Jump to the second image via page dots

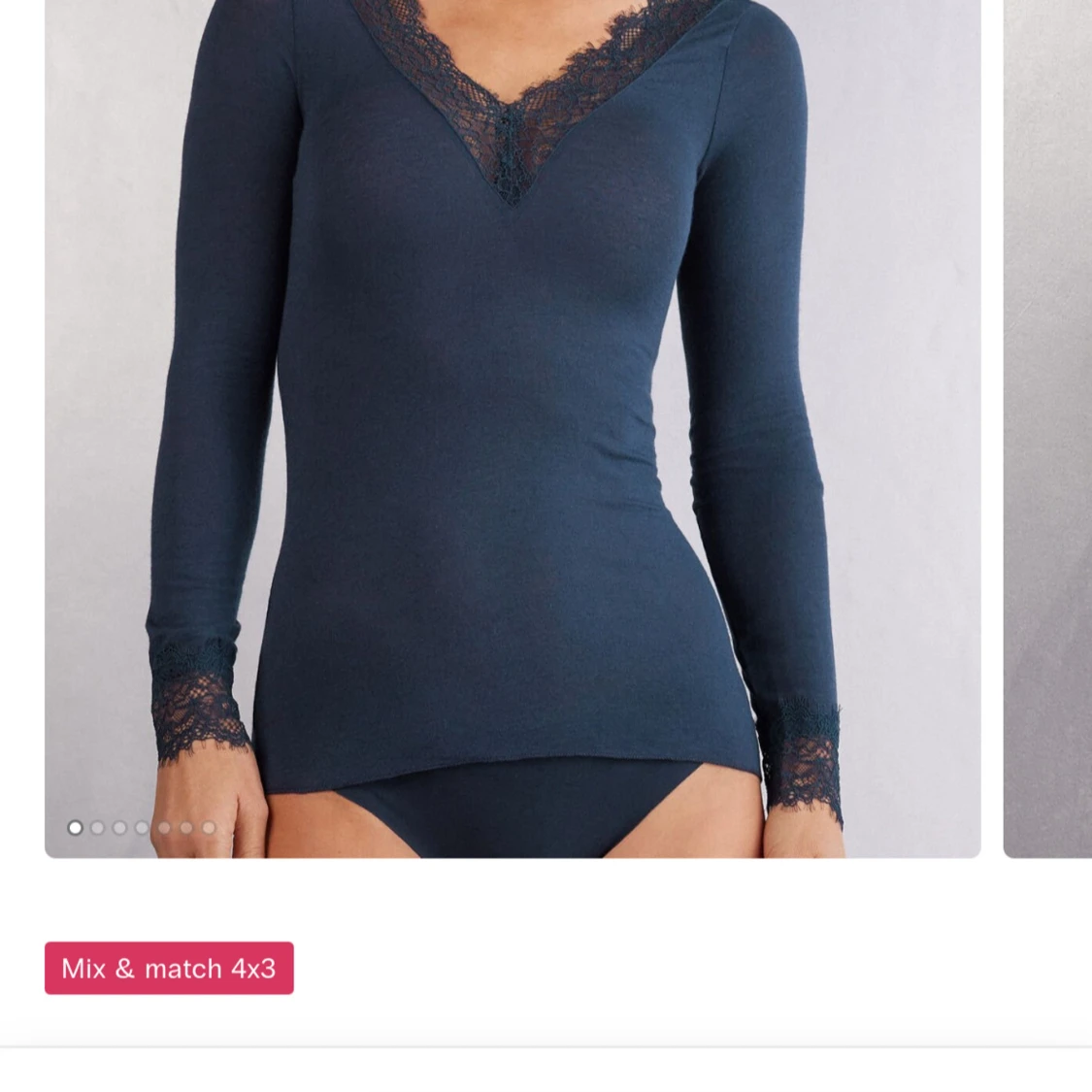tap(97, 828)
